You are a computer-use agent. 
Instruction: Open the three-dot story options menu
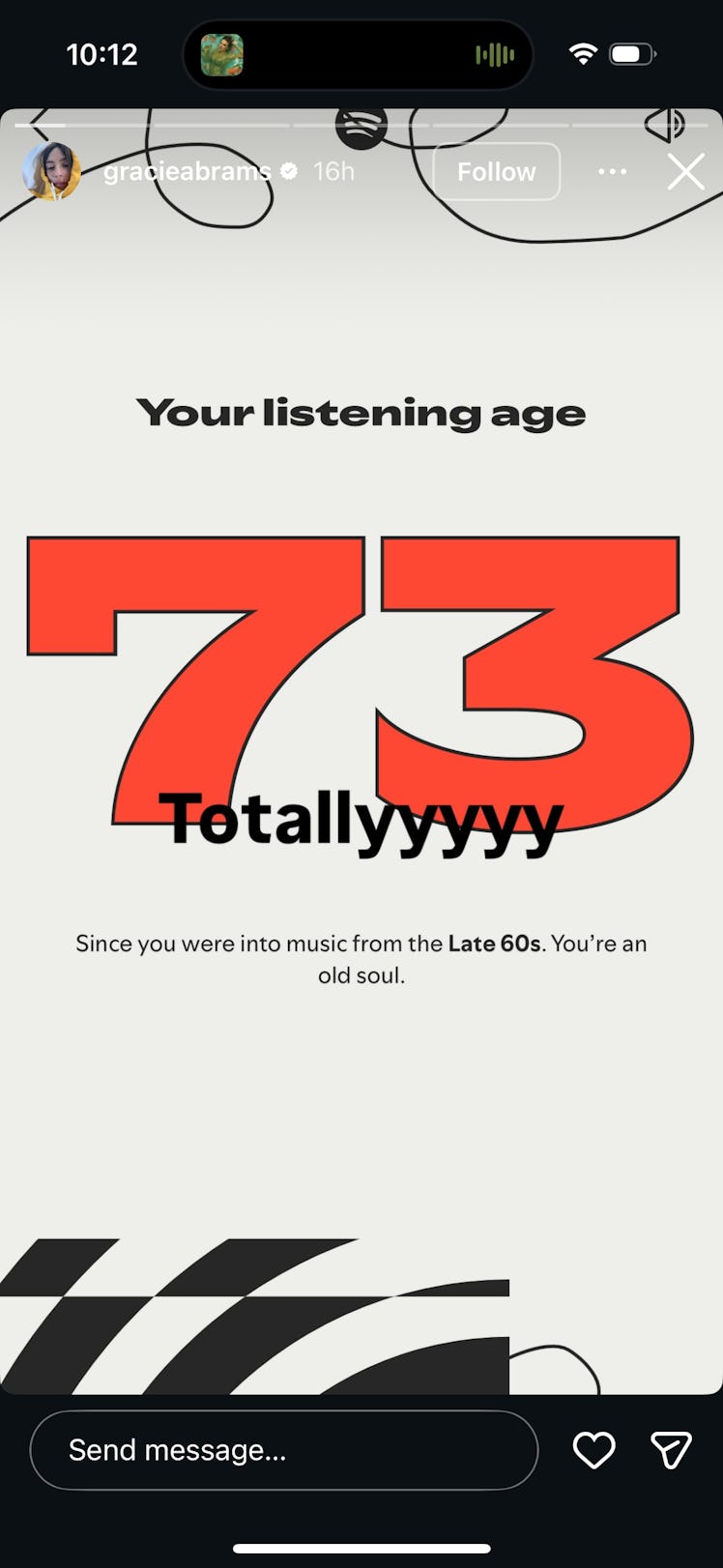612,172
